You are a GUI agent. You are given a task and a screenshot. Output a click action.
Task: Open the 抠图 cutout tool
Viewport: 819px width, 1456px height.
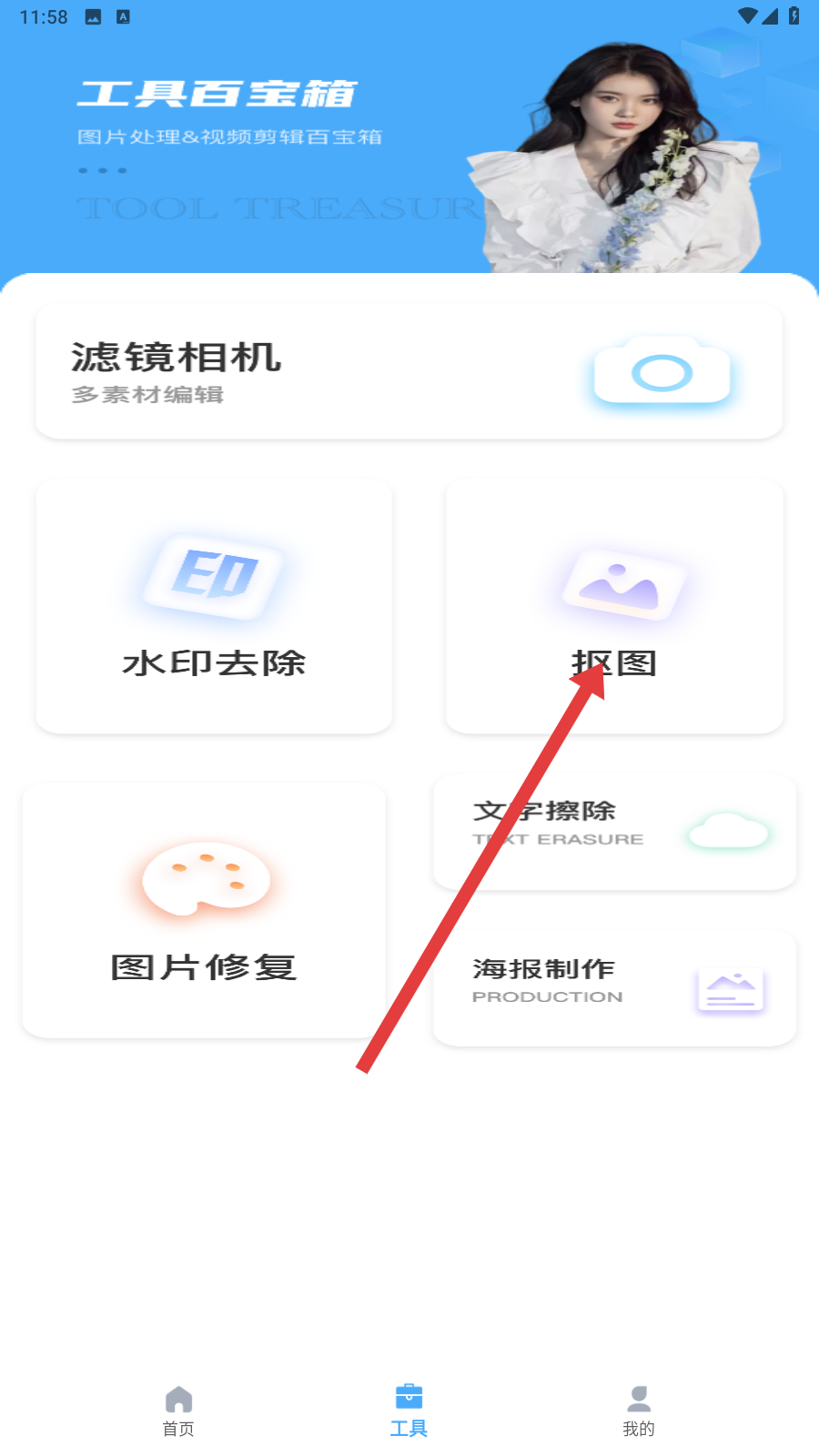point(614,607)
